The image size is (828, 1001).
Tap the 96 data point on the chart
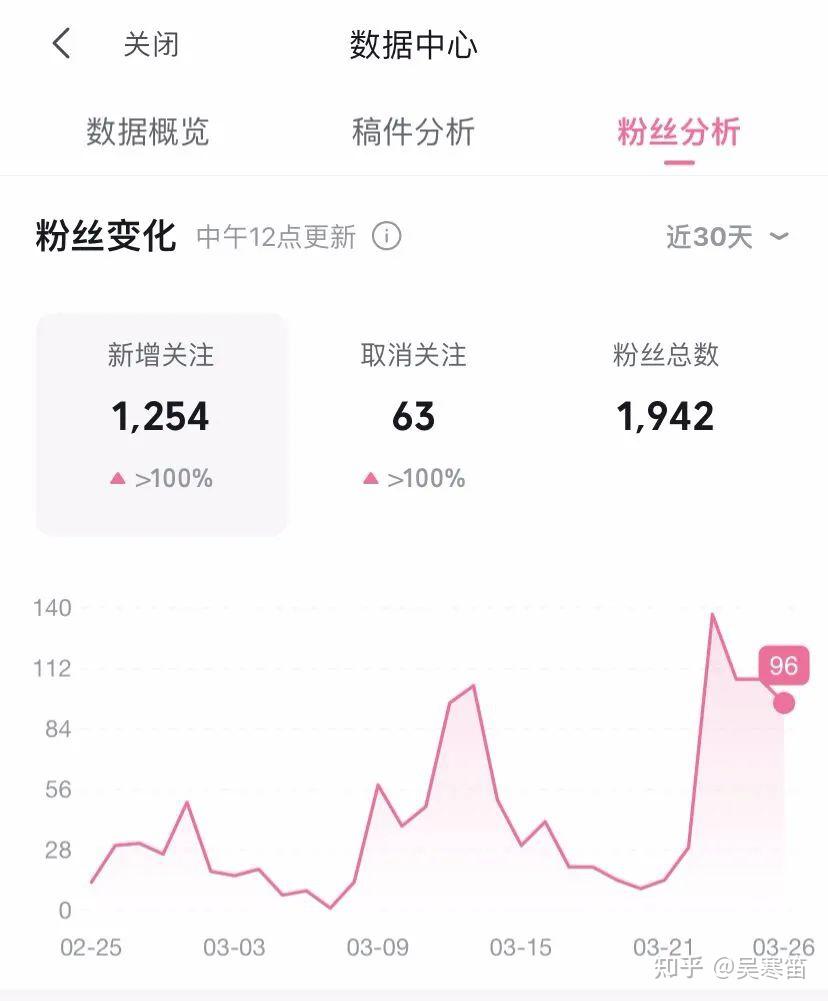[x=784, y=702]
